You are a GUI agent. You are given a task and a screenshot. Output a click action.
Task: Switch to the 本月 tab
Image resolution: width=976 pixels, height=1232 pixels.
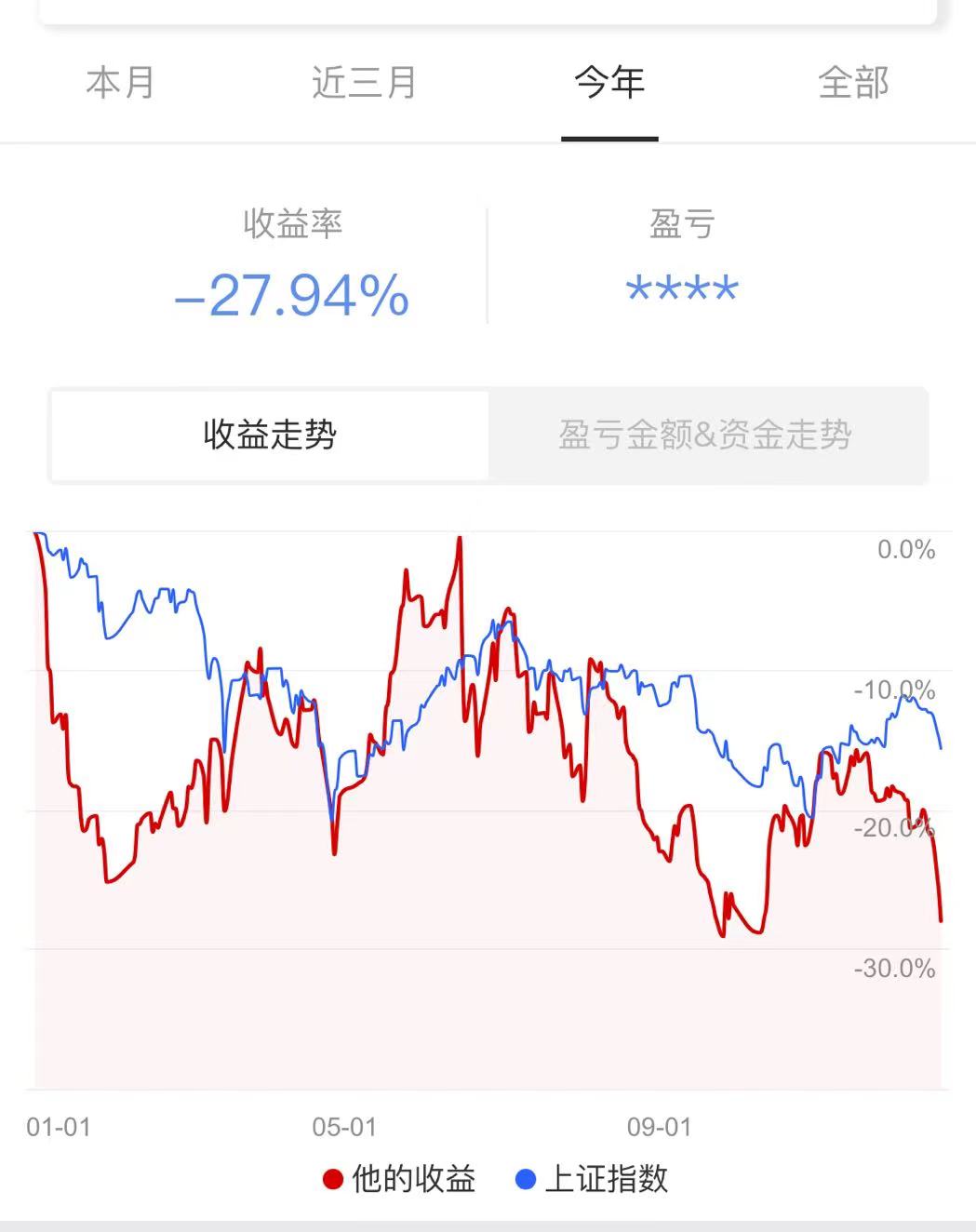(120, 83)
